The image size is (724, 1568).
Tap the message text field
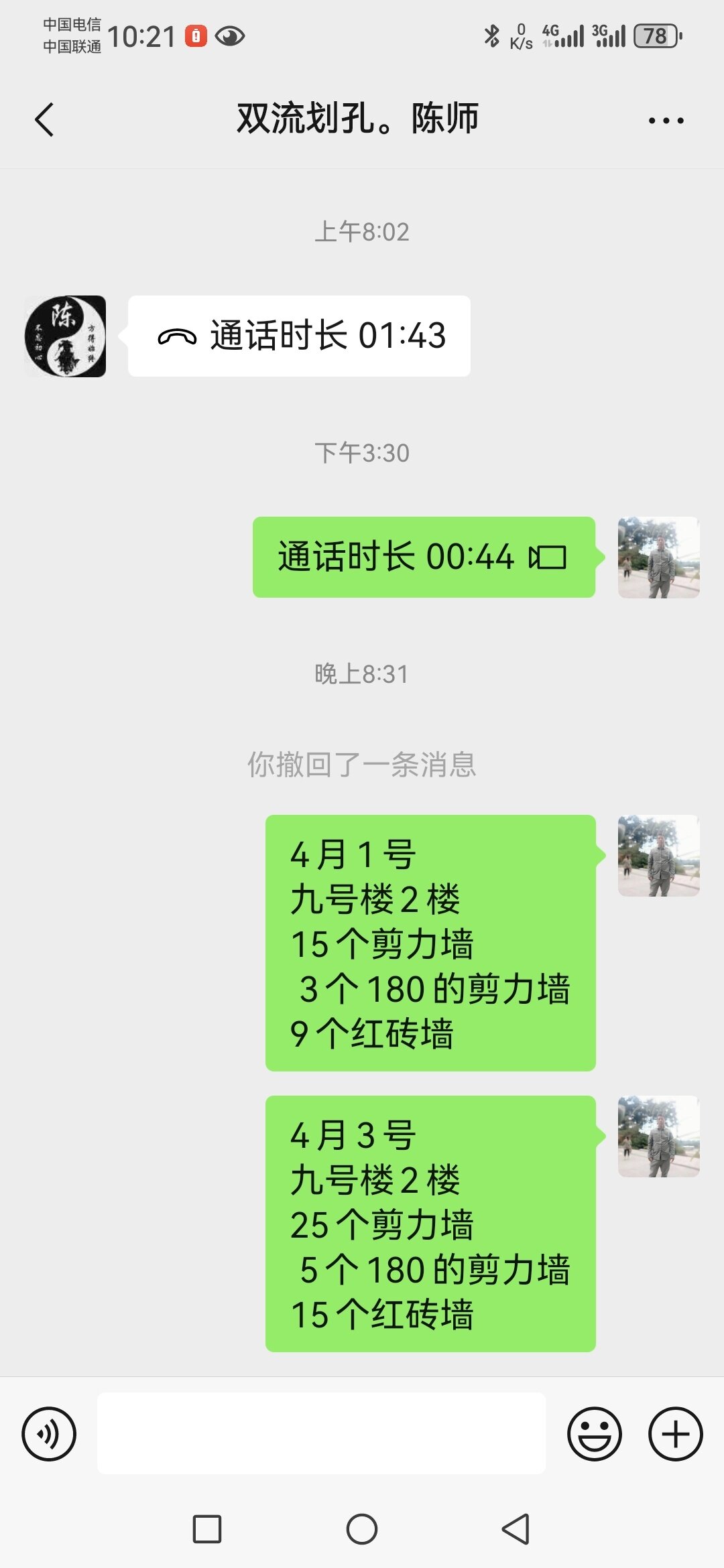click(321, 1433)
